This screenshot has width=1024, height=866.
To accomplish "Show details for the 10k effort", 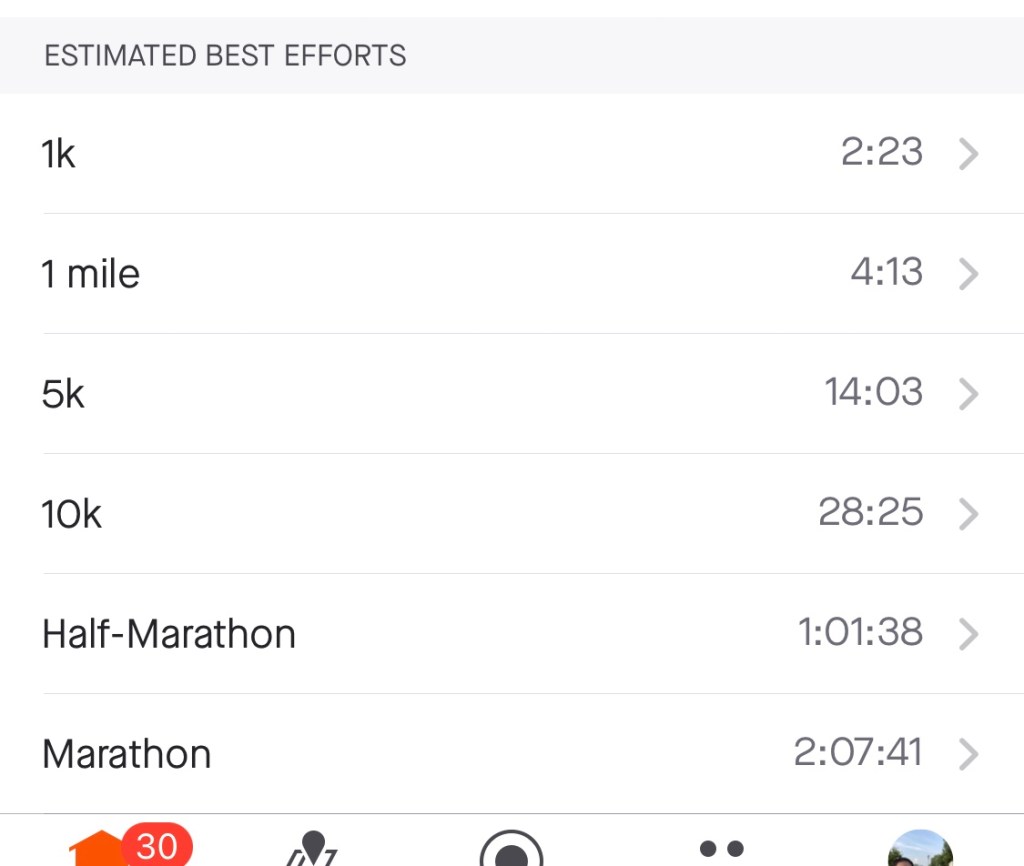I will [x=510, y=514].
